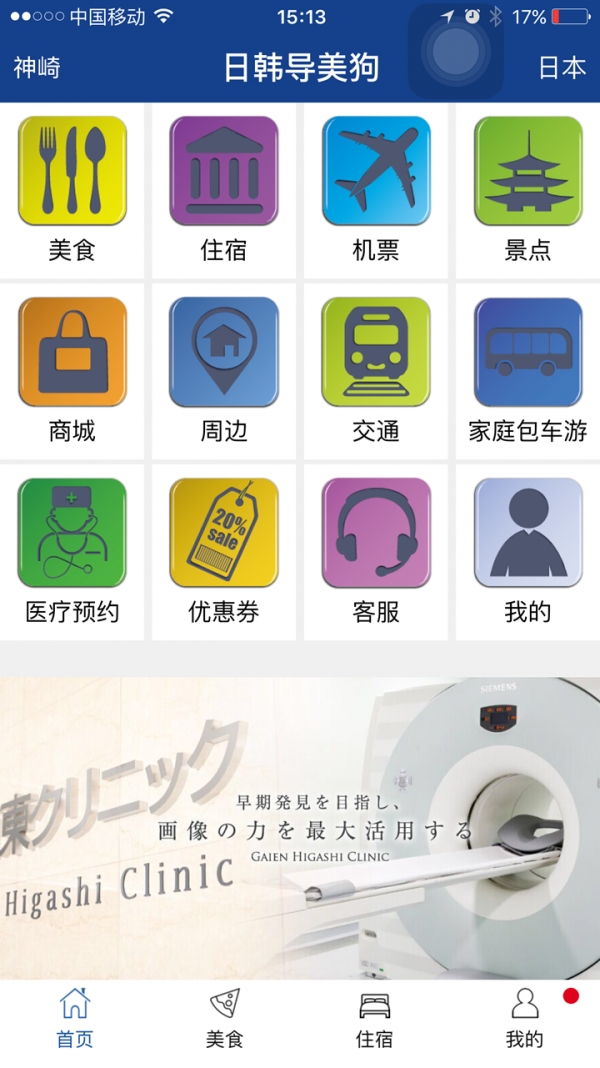This screenshot has width=600, height=1068.
Task: Go to the 我的 bottom tab
Action: (525, 1019)
